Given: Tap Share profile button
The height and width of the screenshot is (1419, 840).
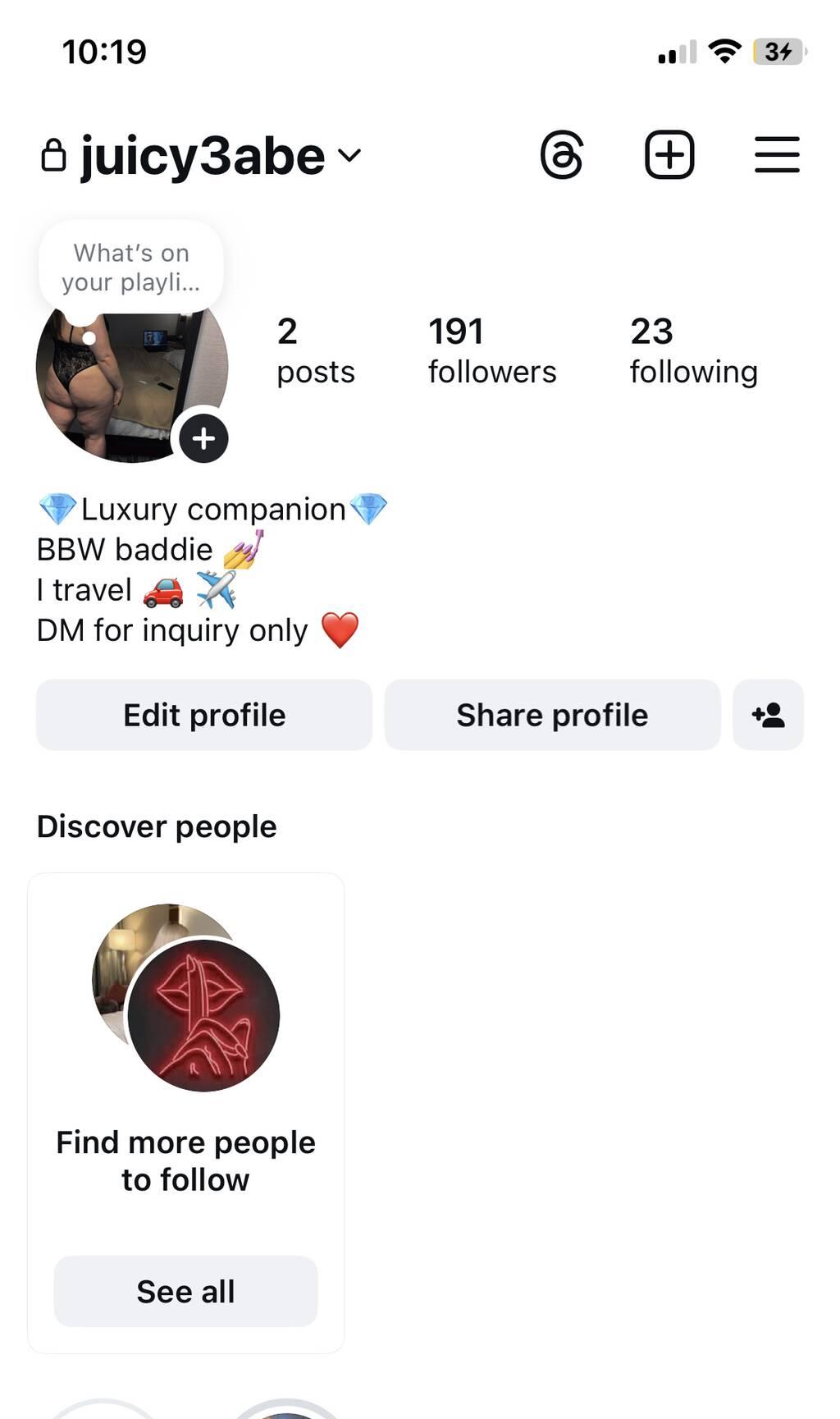Looking at the screenshot, I should (552, 715).
